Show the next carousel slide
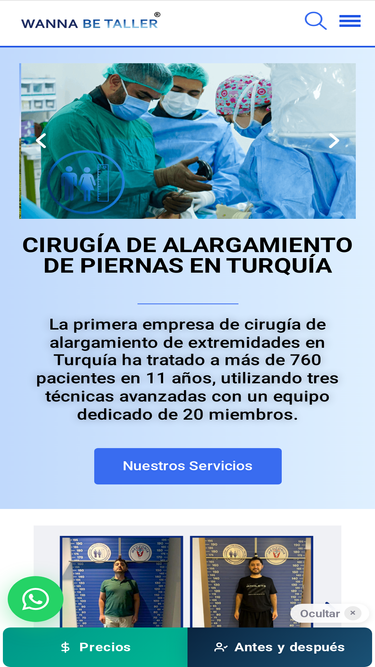This screenshot has height=667, width=375. click(334, 141)
